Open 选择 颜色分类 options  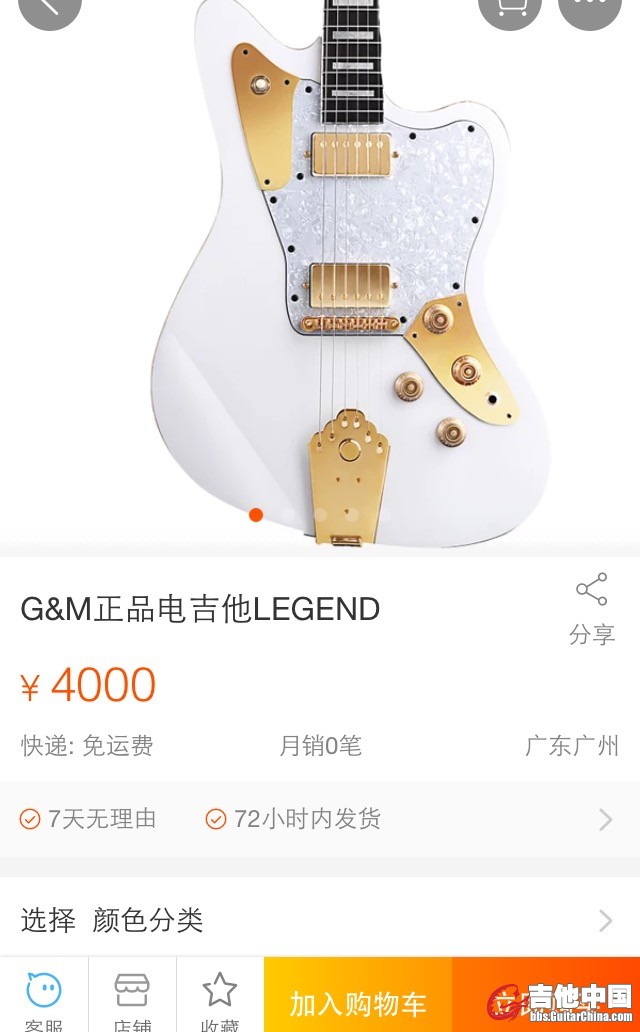tap(320, 920)
